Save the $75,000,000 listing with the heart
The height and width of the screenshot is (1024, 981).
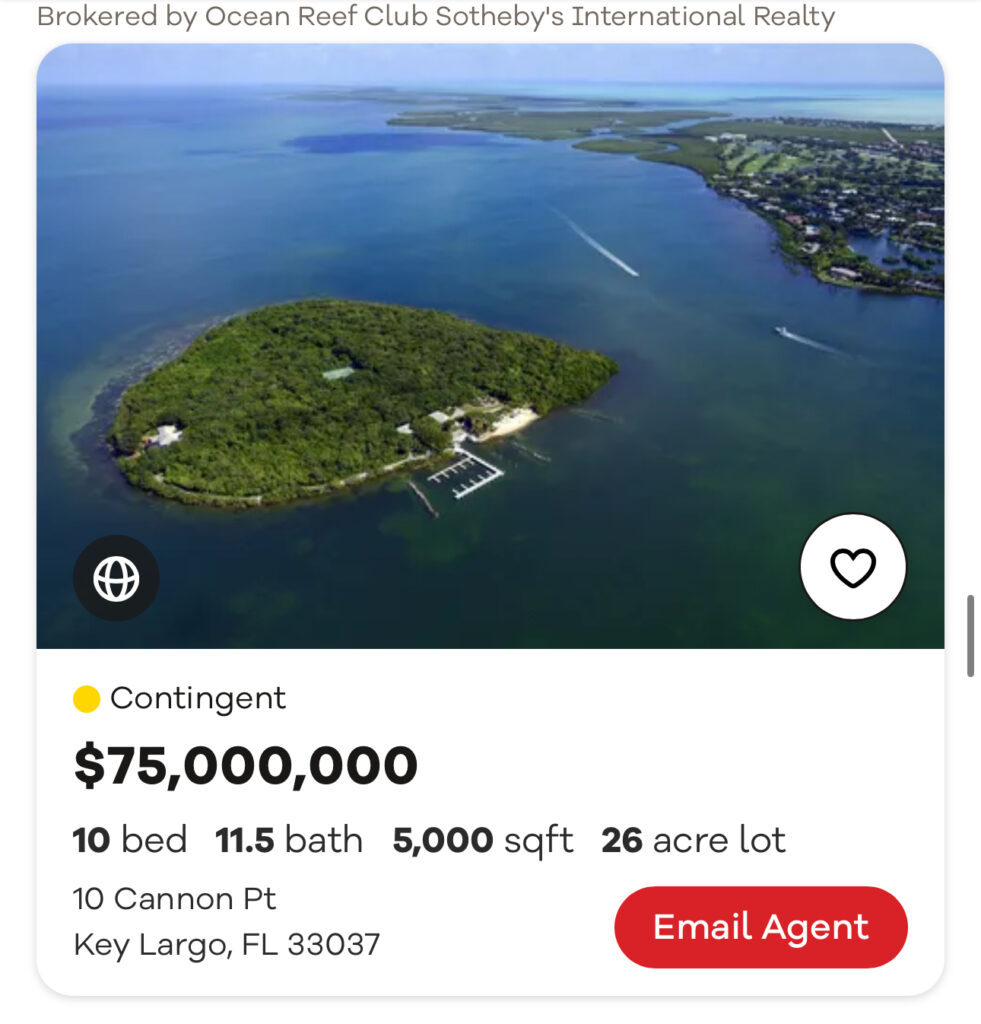(x=853, y=567)
